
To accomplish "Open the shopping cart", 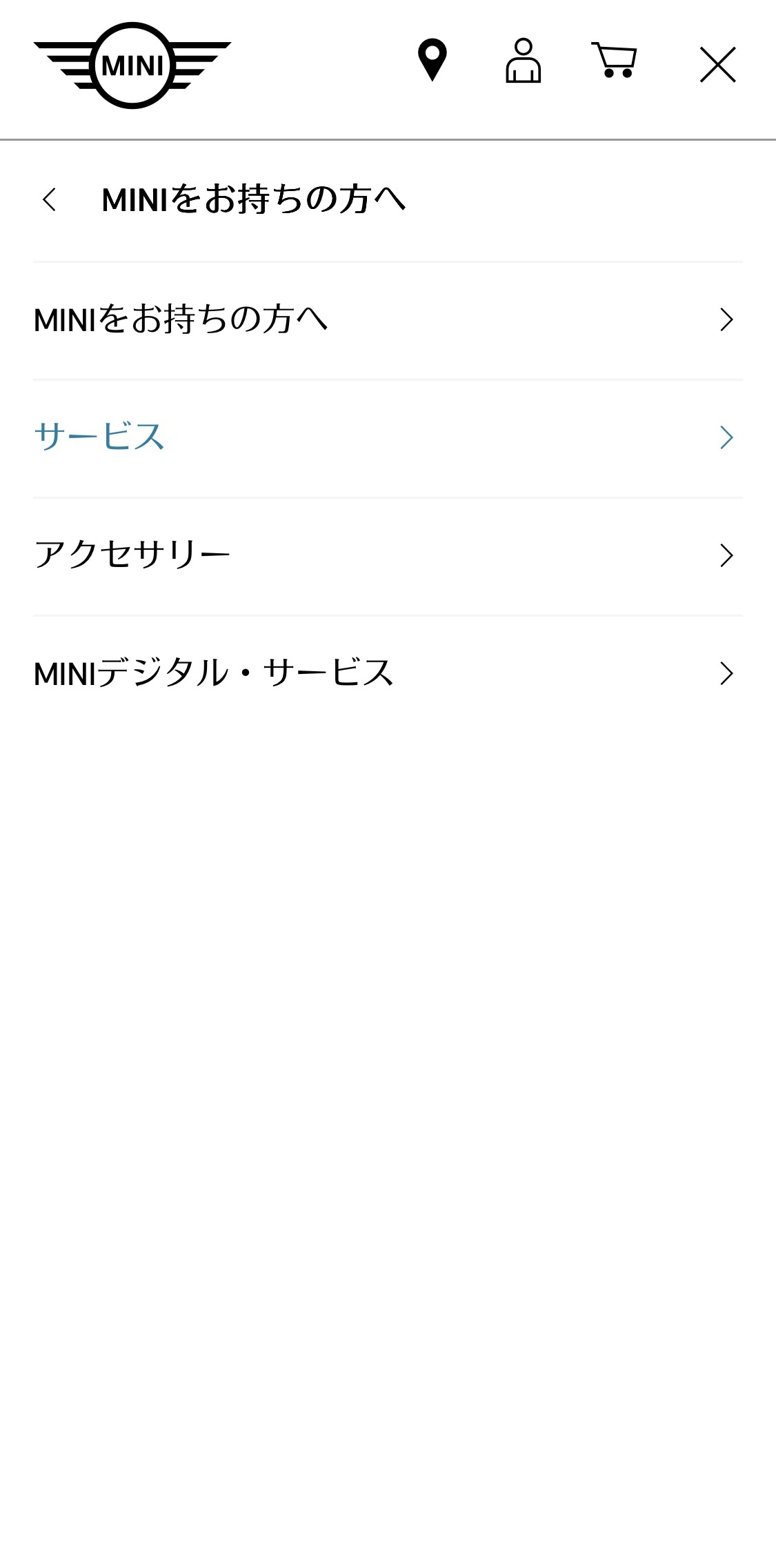I will click(614, 61).
